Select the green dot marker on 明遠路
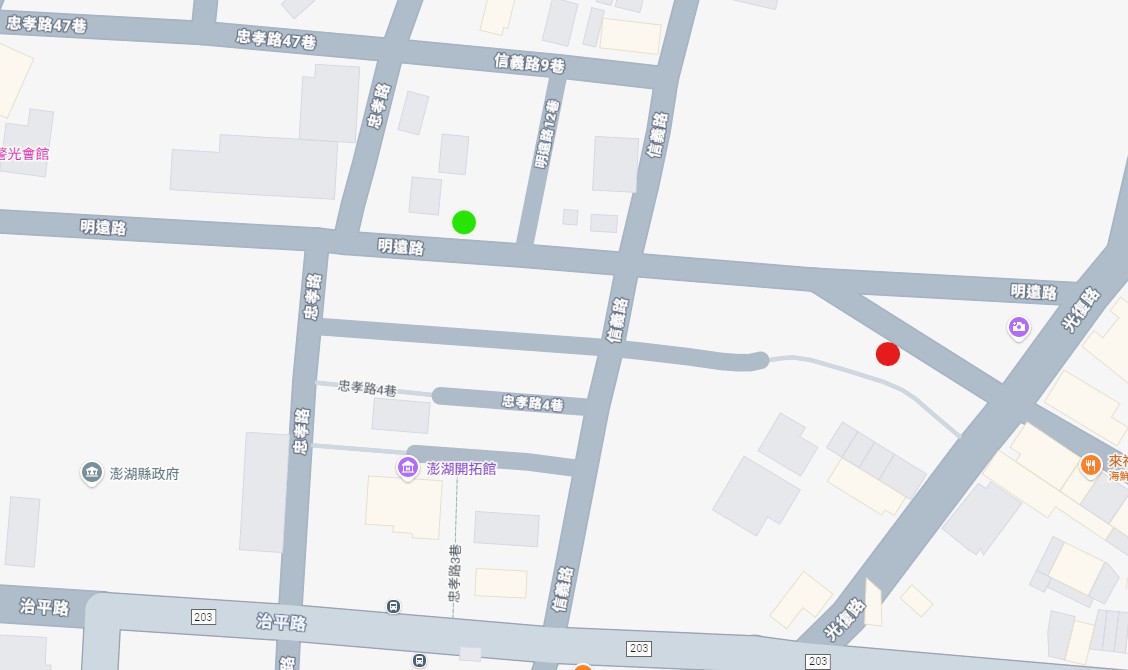The image size is (1128, 670). pos(463,222)
